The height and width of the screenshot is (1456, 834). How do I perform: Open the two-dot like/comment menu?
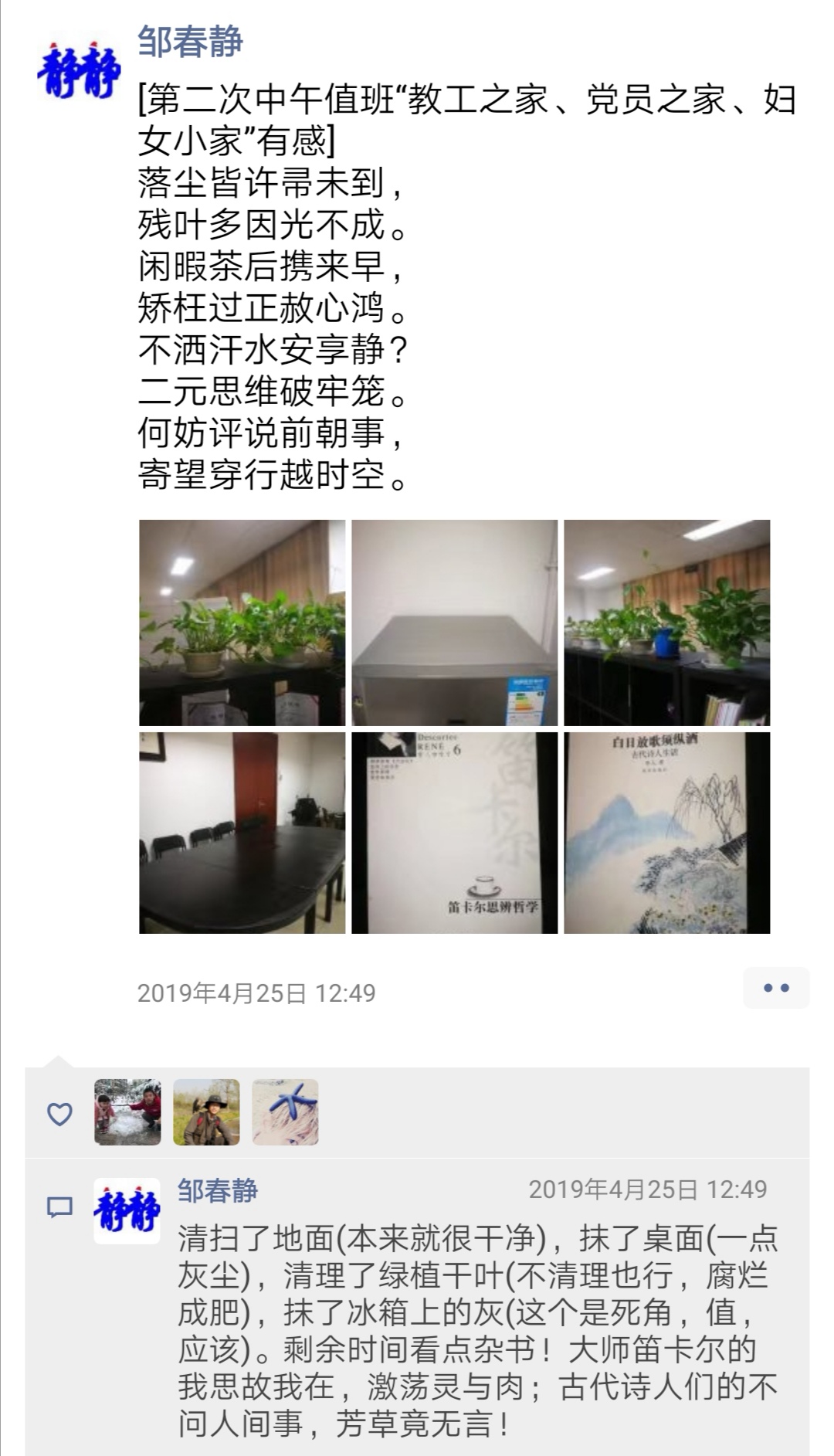tap(775, 988)
